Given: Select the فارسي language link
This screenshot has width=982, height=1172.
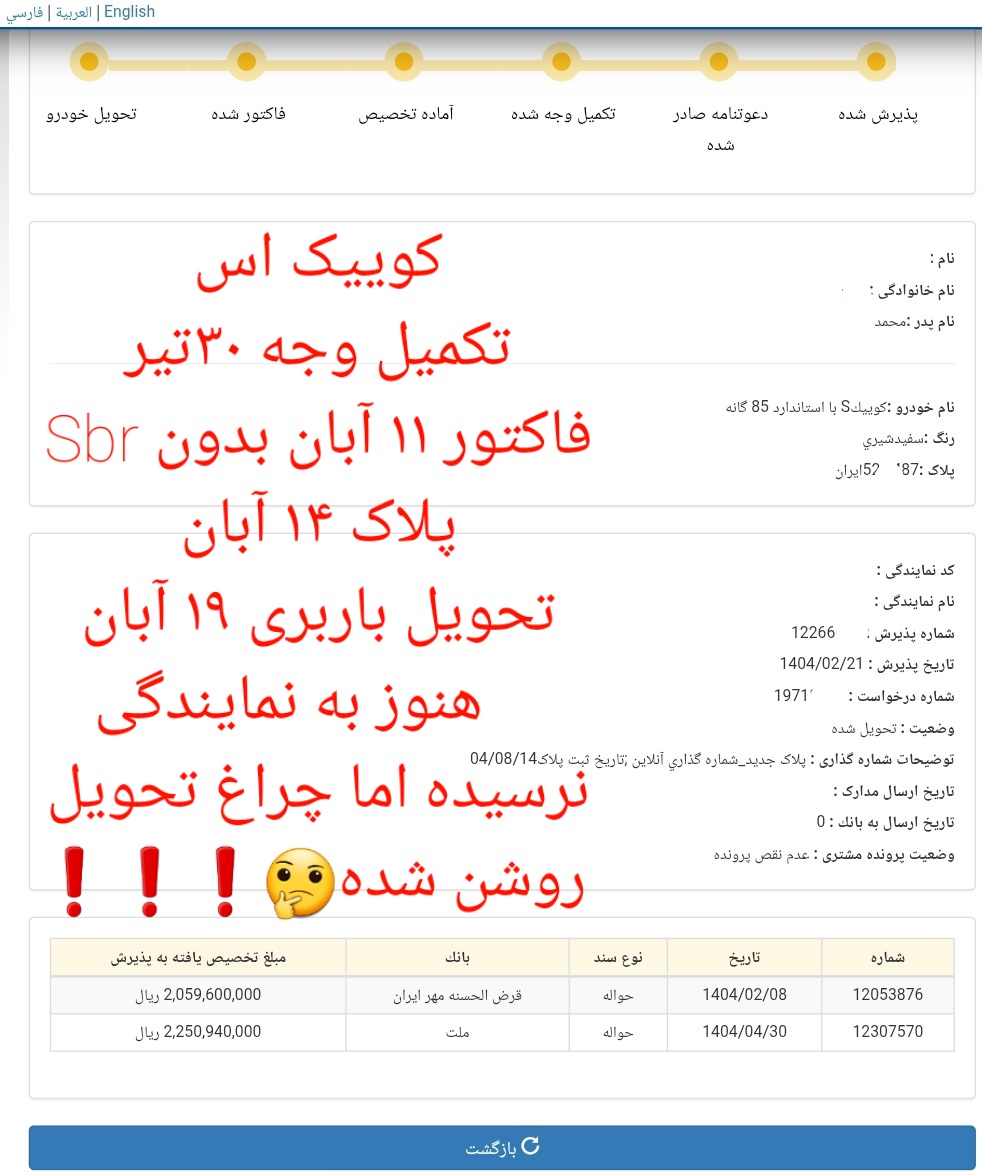Looking at the screenshot, I should coord(24,12).
